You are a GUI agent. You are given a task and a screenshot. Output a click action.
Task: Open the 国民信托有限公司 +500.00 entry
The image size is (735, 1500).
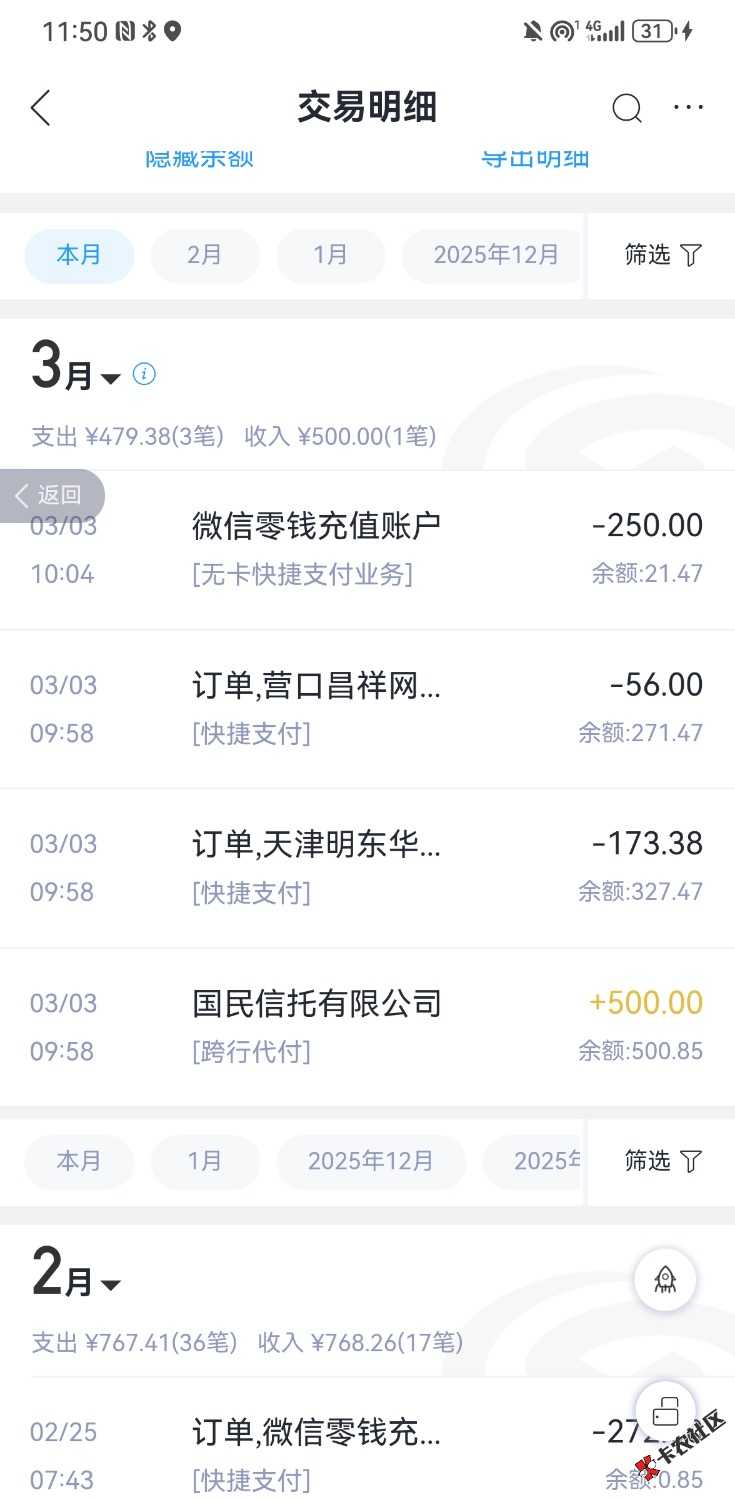click(367, 1026)
